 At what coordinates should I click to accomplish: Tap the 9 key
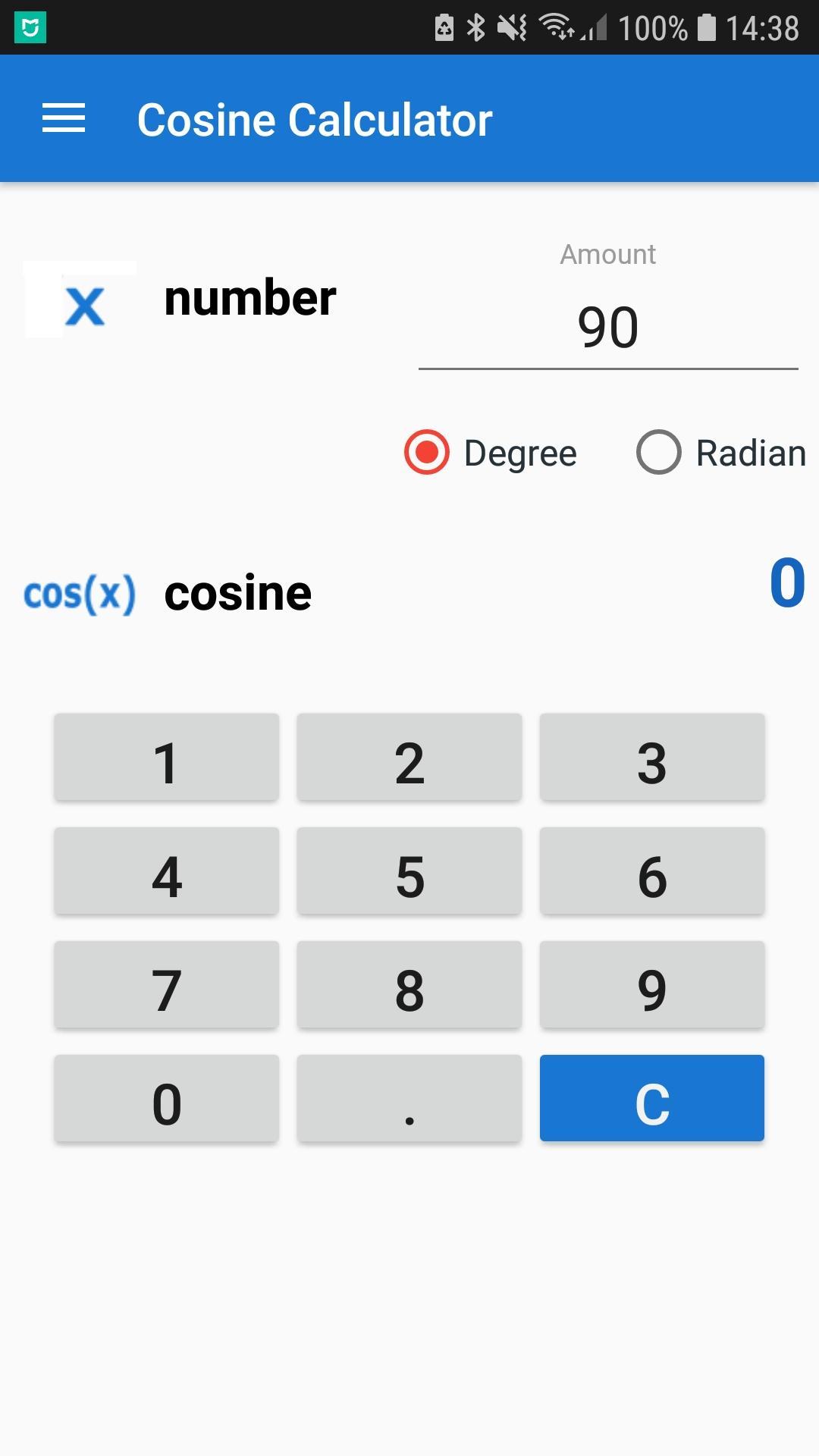tap(651, 984)
